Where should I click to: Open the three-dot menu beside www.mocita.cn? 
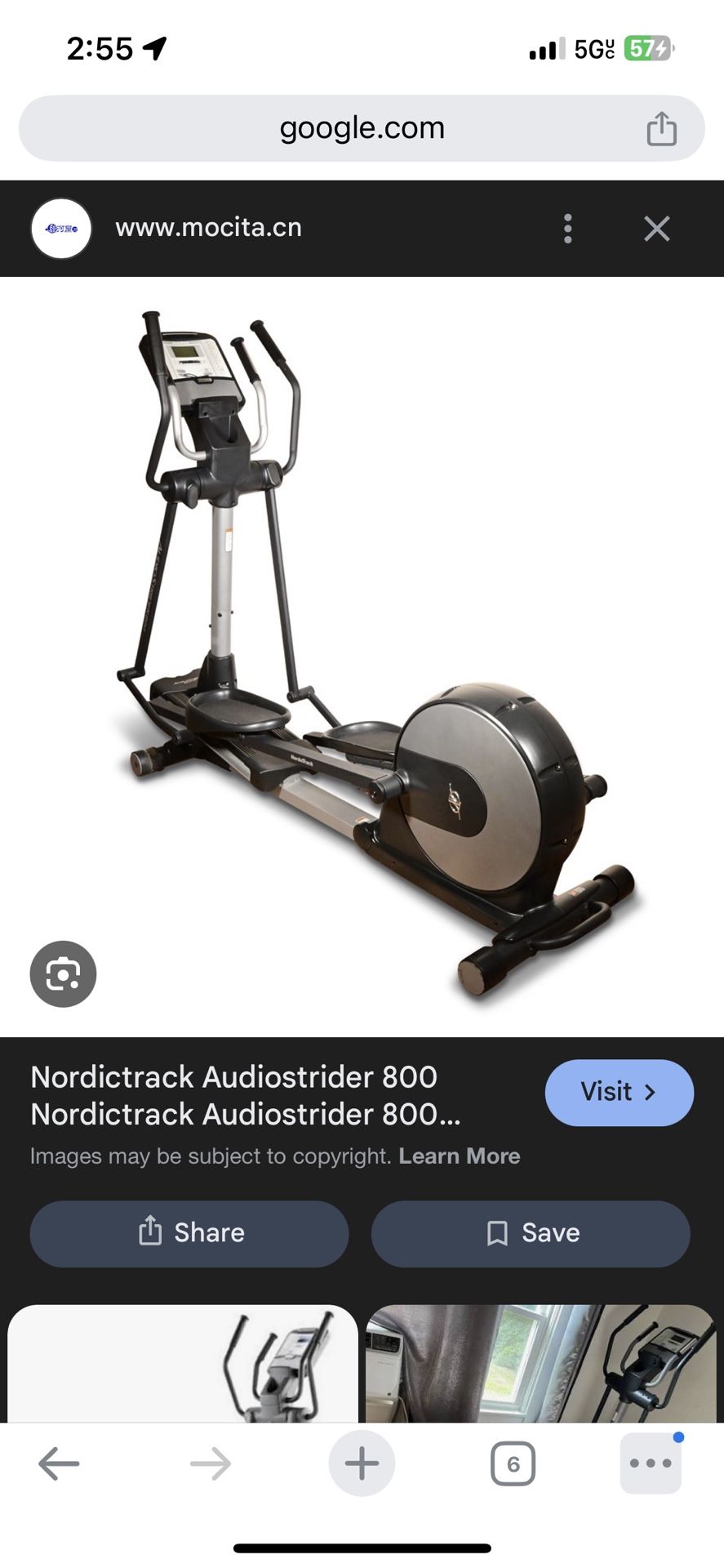pos(568,229)
